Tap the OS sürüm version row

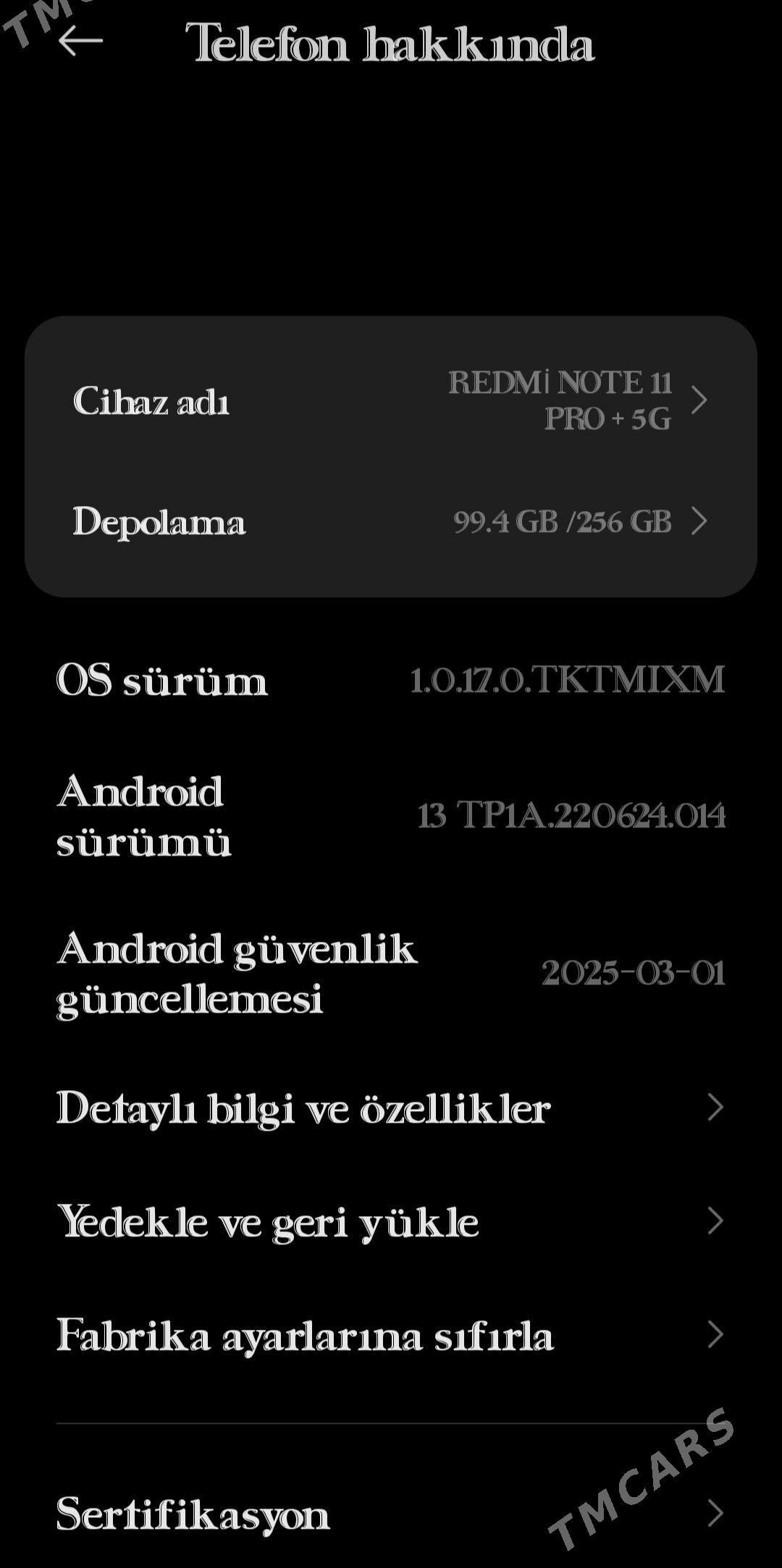391,680
